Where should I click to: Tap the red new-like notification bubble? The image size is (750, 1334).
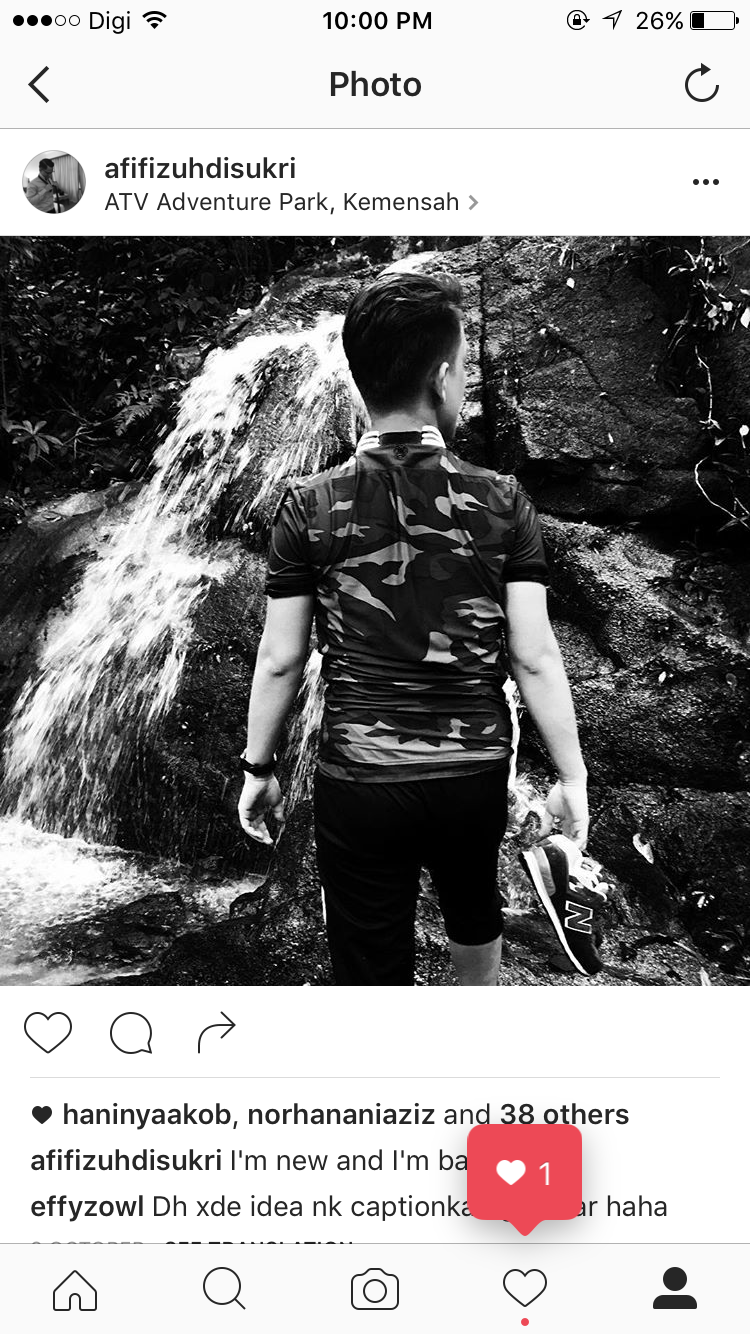pos(524,1173)
